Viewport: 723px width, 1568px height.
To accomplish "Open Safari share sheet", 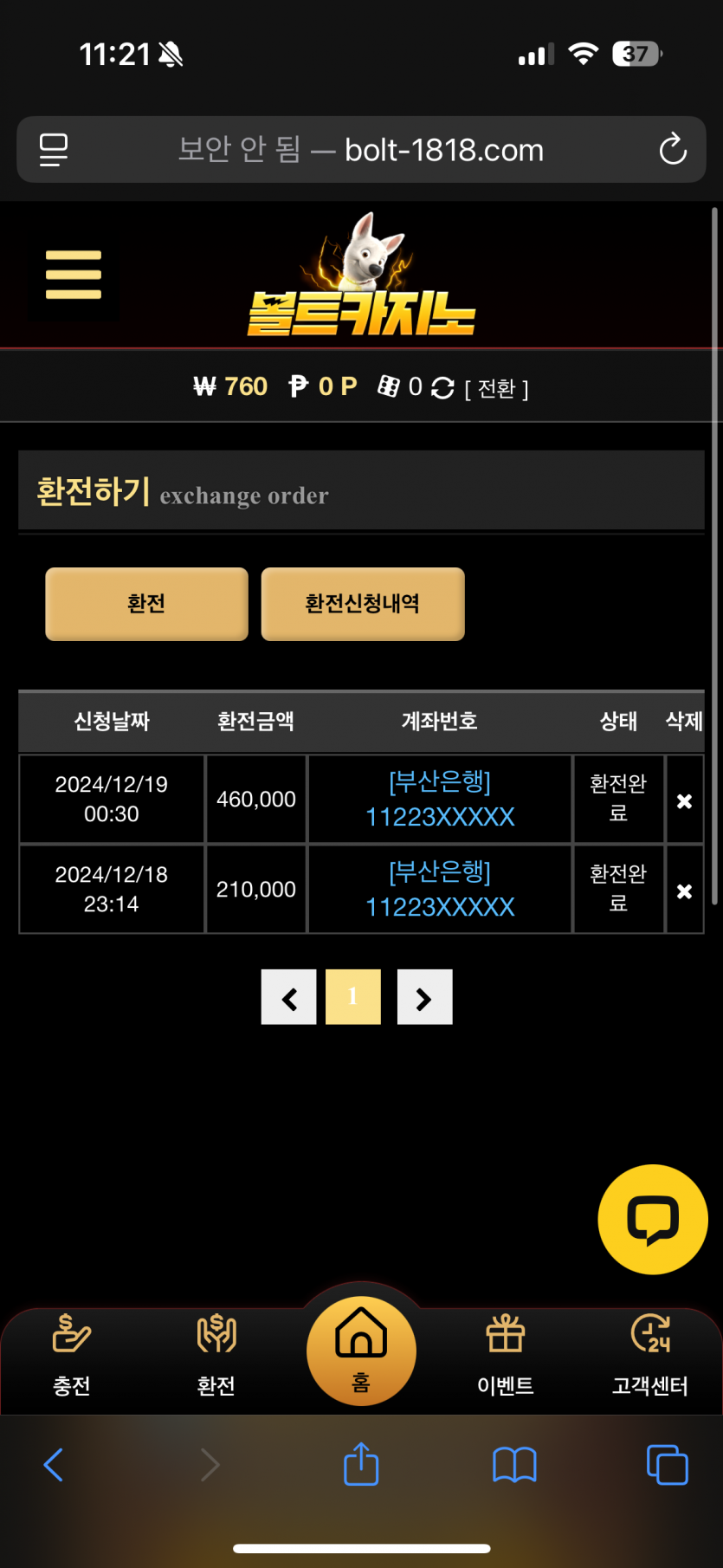I will (361, 1465).
